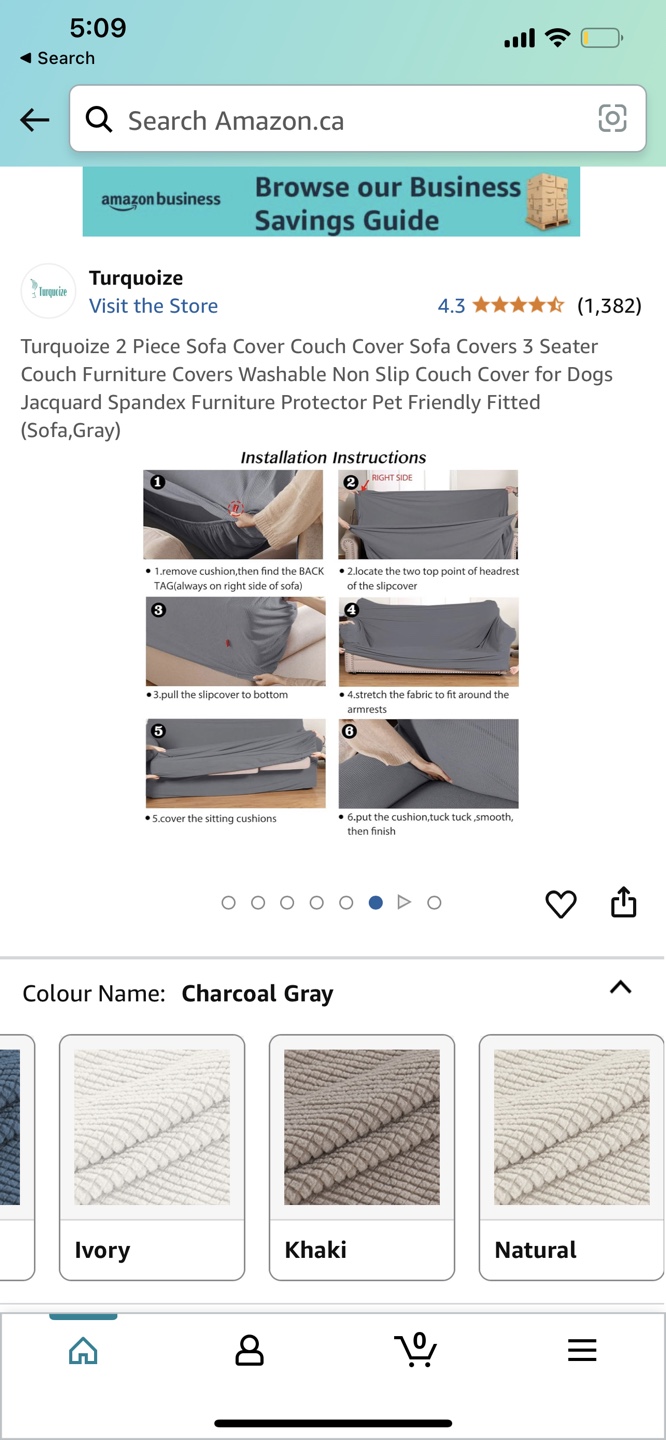Open the shopping cart
The width and height of the screenshot is (666, 1440).
(415, 1349)
